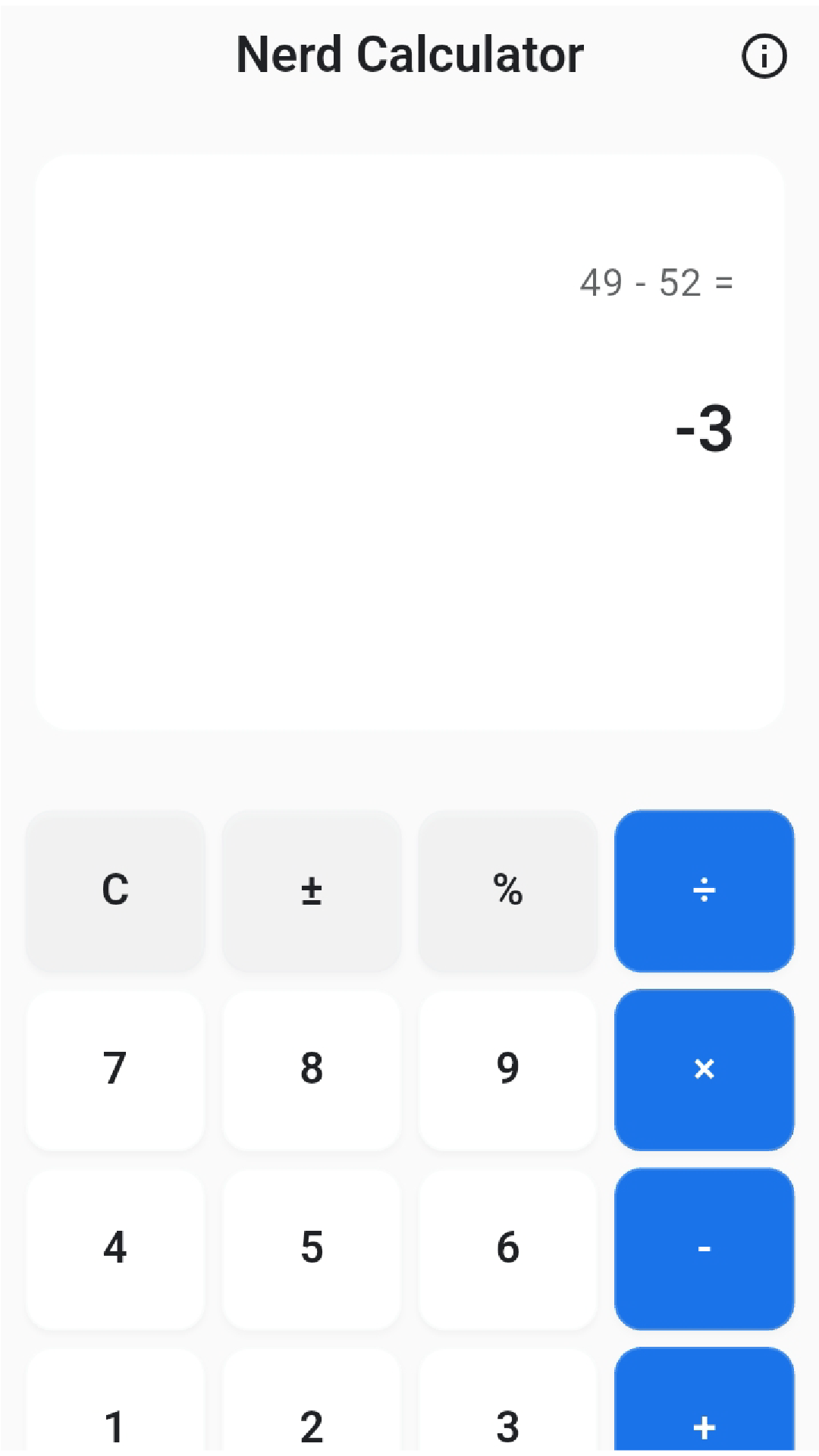Click the 49 - 52 history expression
This screenshot has height=1456, width=819.
pyautogui.click(x=657, y=283)
